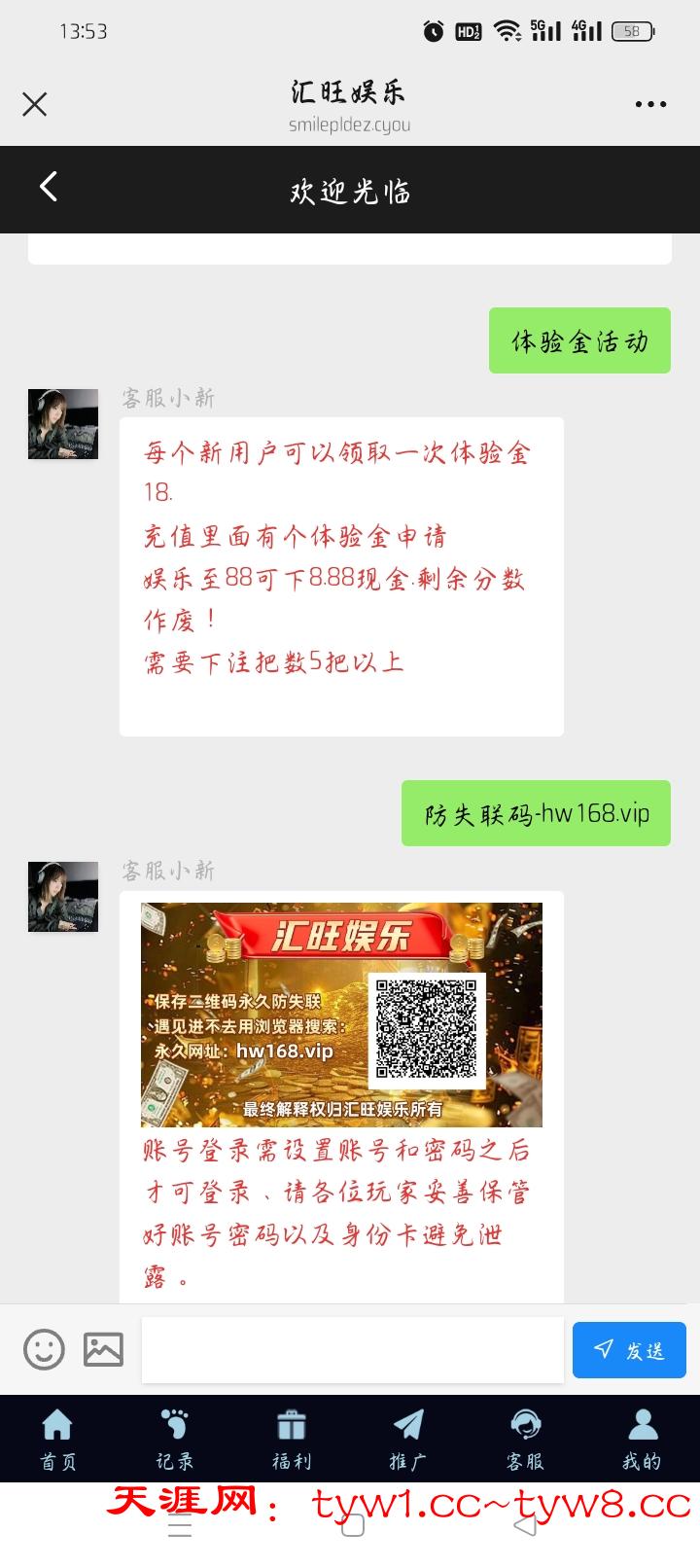Attach an image to the chat
The height and width of the screenshot is (1568, 700).
[103, 1349]
